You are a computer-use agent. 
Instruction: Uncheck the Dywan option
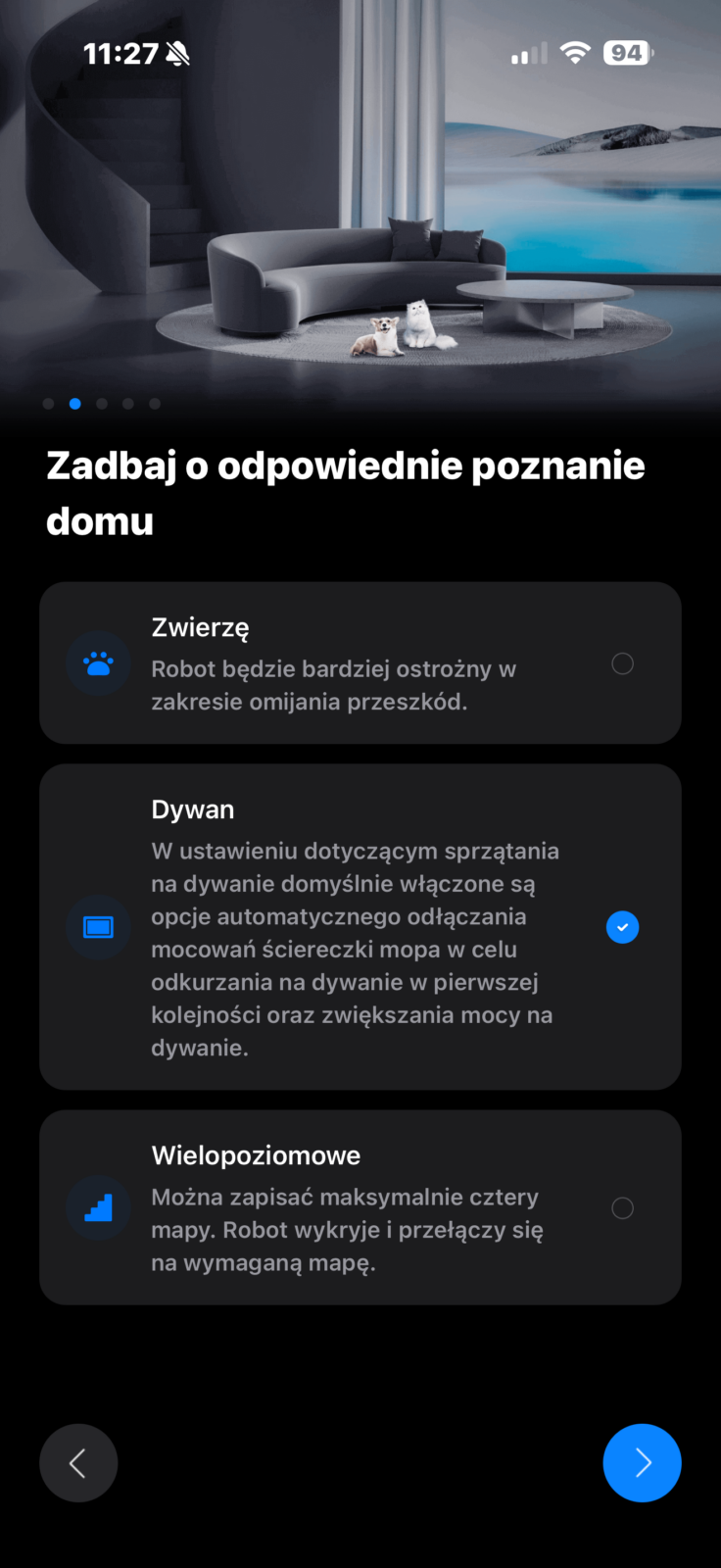[x=622, y=927]
